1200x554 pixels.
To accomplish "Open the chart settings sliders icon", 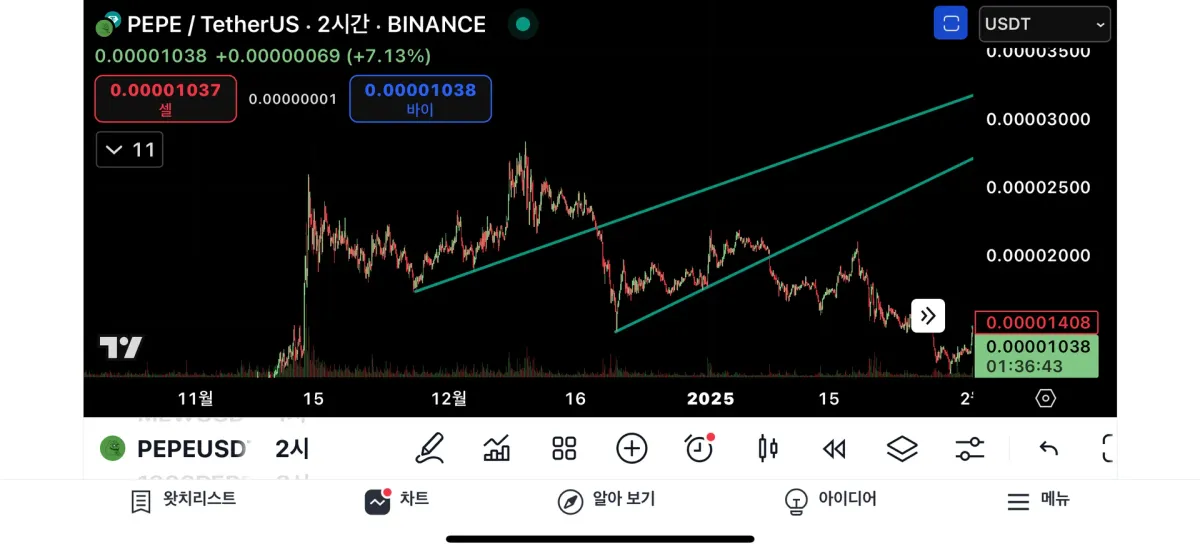I will pos(969,449).
